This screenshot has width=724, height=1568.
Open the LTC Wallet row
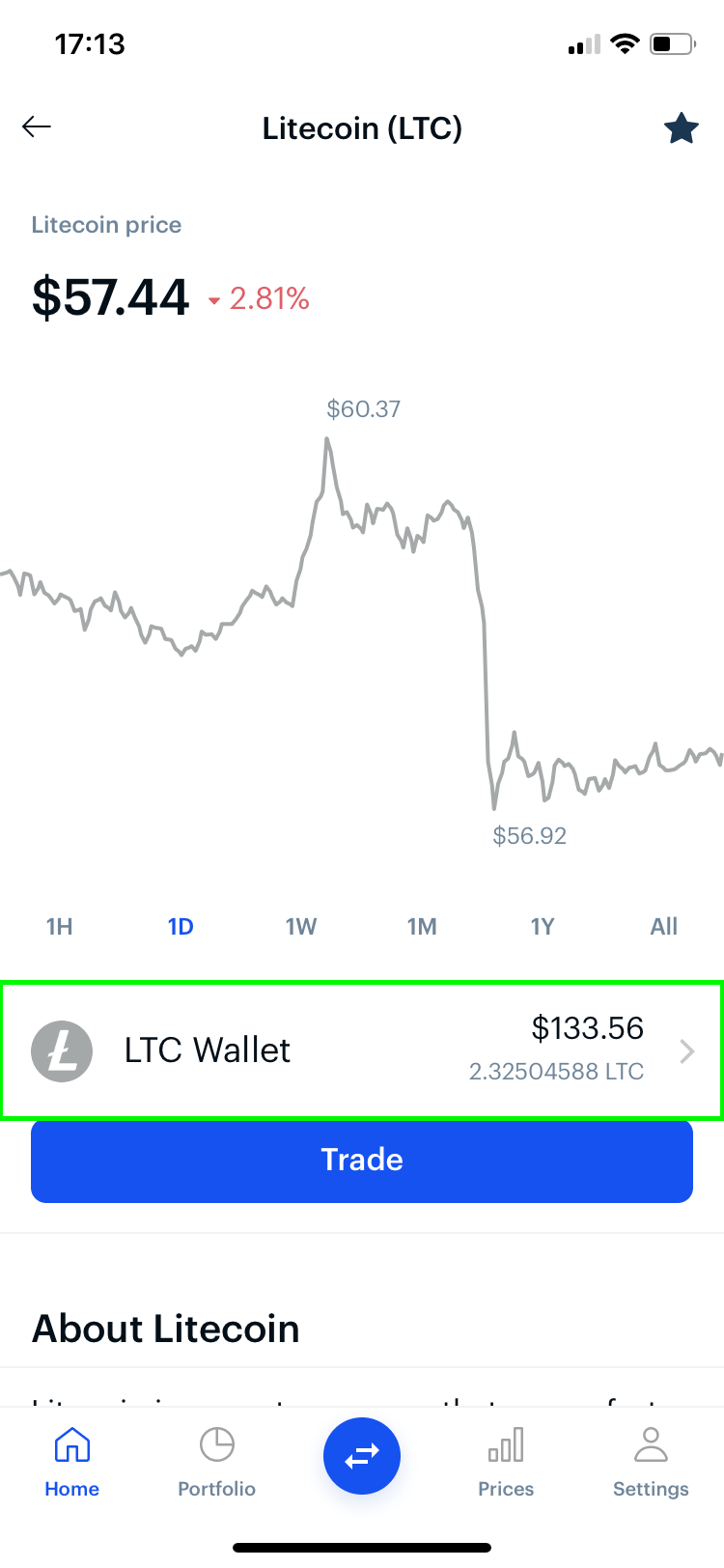click(362, 1050)
